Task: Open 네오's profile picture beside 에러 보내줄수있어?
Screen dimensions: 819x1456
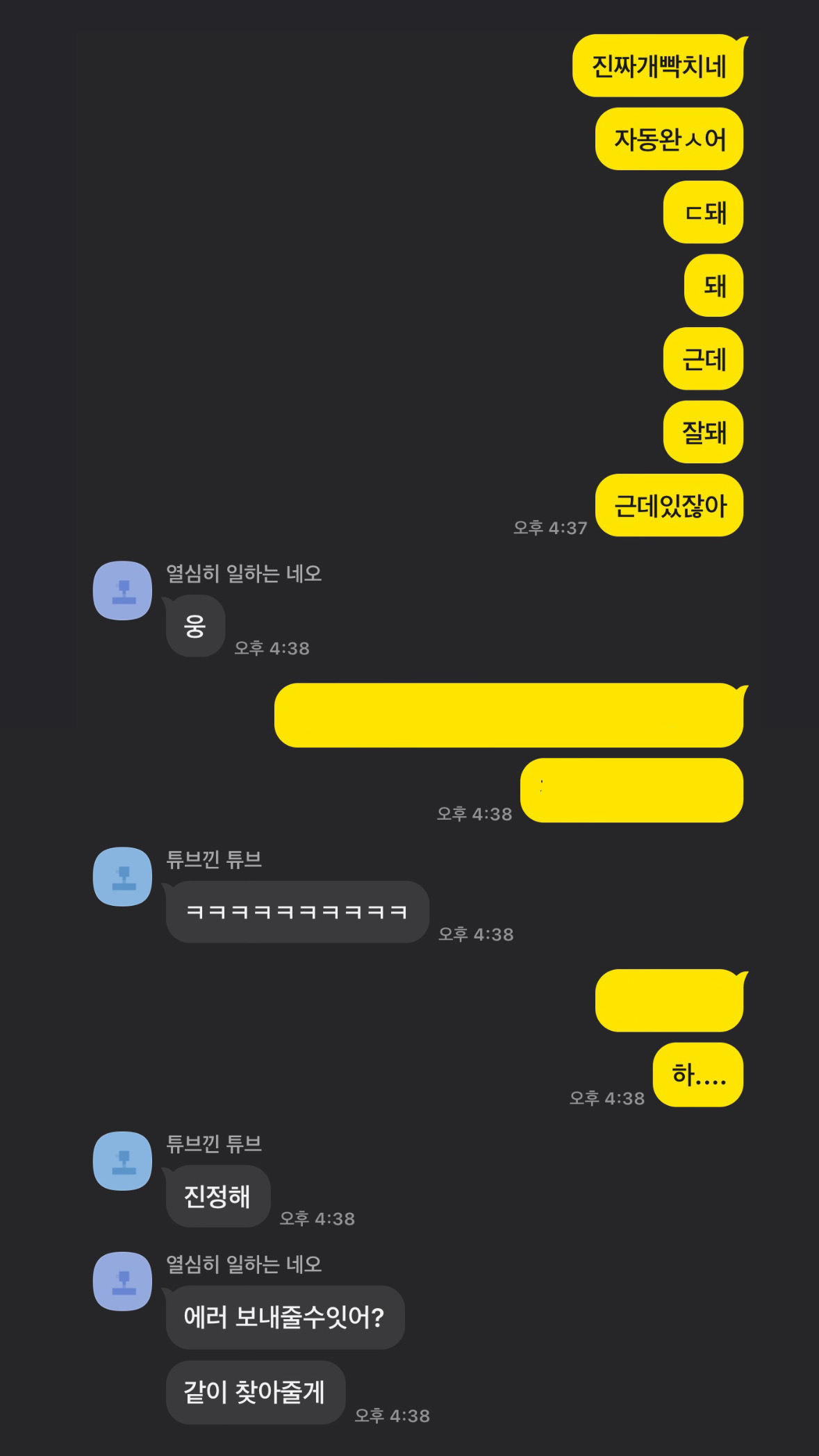Action: point(123,1281)
